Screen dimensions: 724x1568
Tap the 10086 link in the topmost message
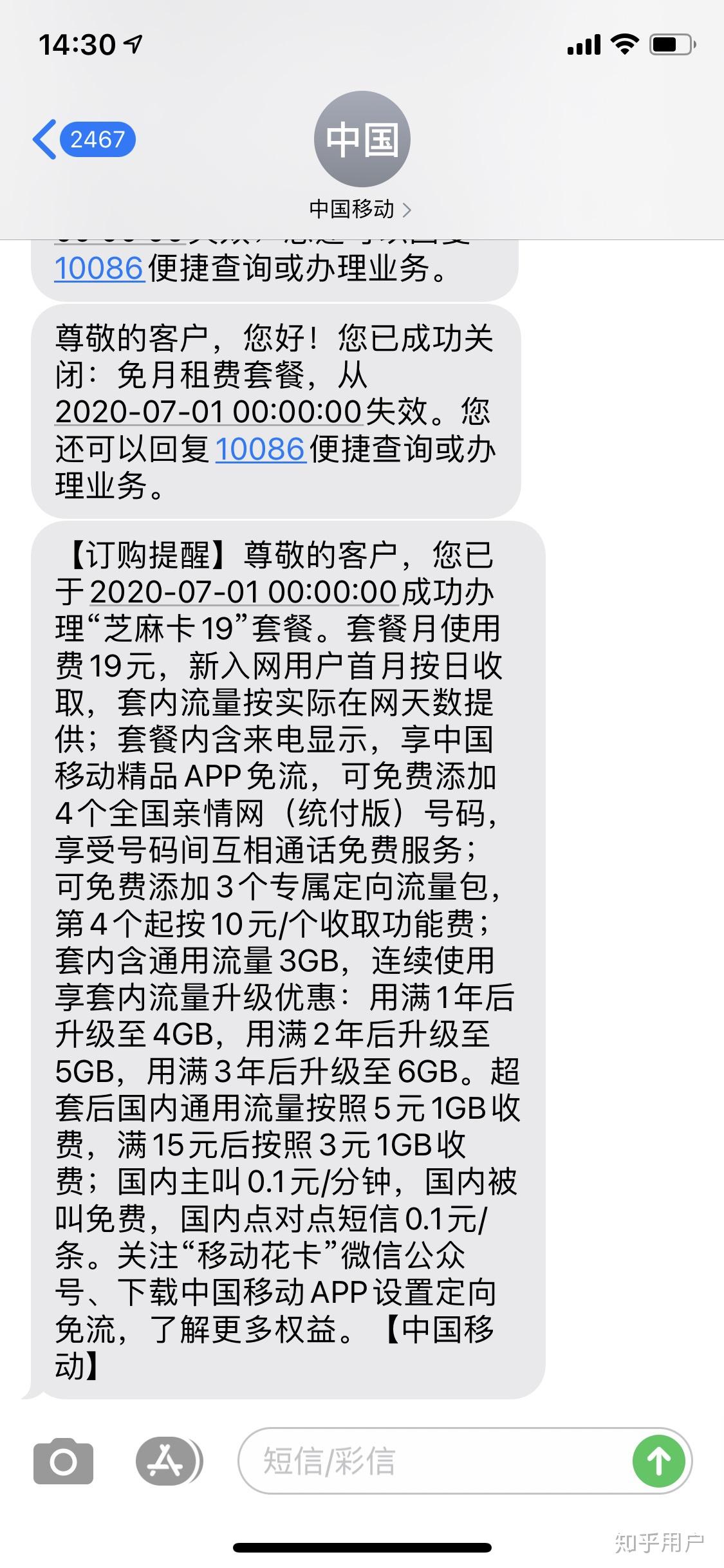98,268
